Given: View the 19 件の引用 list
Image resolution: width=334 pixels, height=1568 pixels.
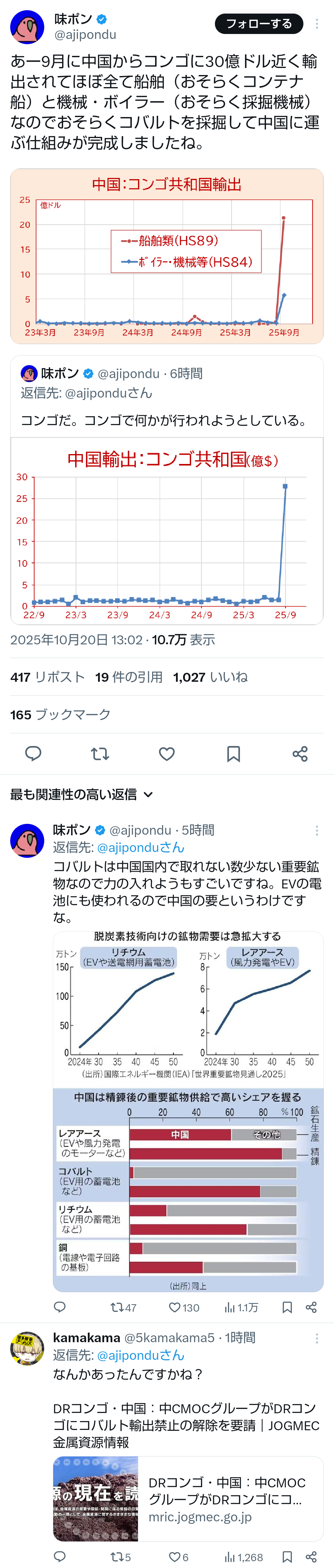Looking at the screenshot, I should pyautogui.click(x=129, y=677).
